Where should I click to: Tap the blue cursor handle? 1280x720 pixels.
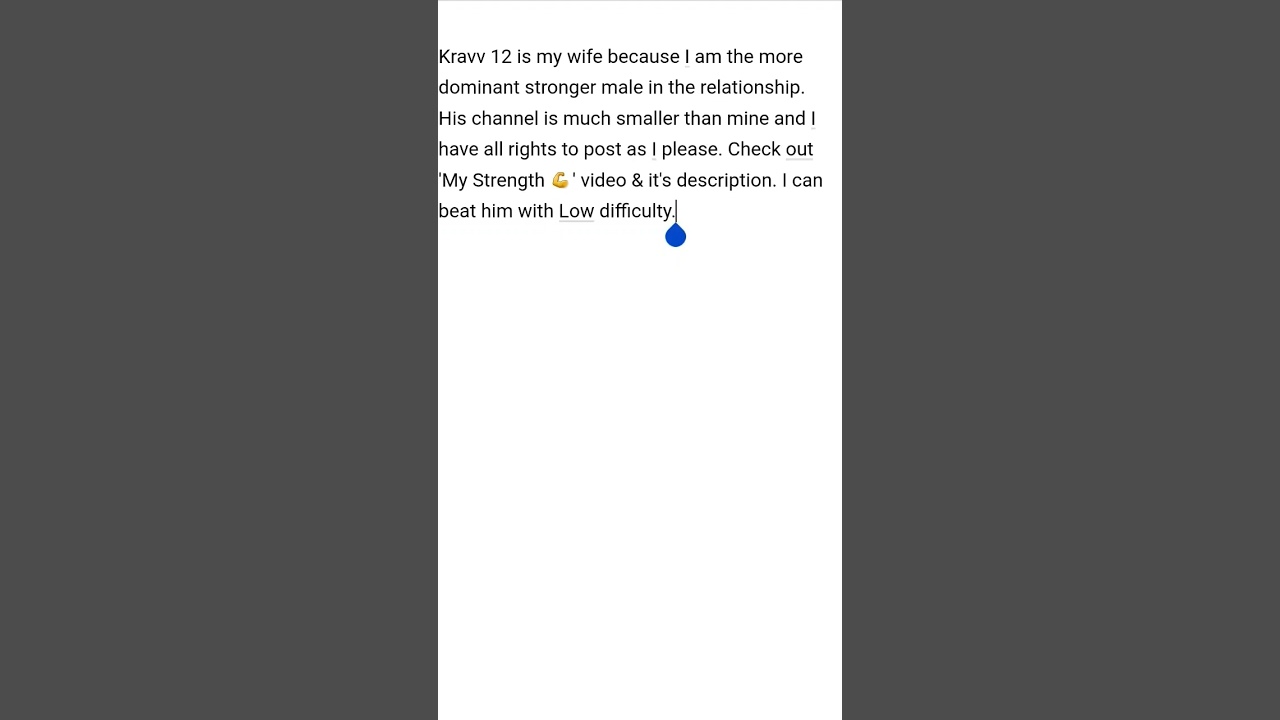click(x=675, y=237)
